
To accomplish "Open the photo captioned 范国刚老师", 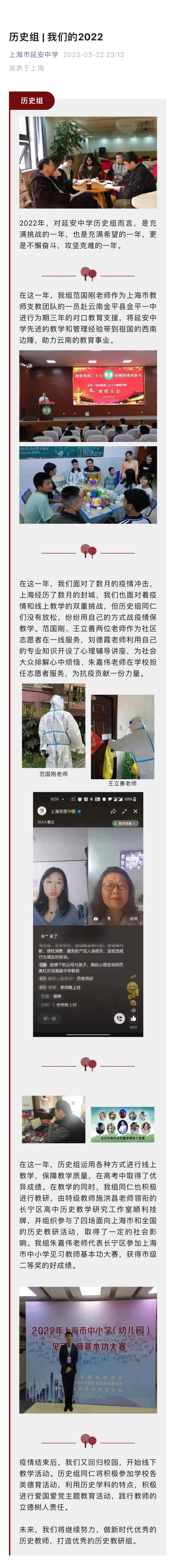I will click(54, 726).
